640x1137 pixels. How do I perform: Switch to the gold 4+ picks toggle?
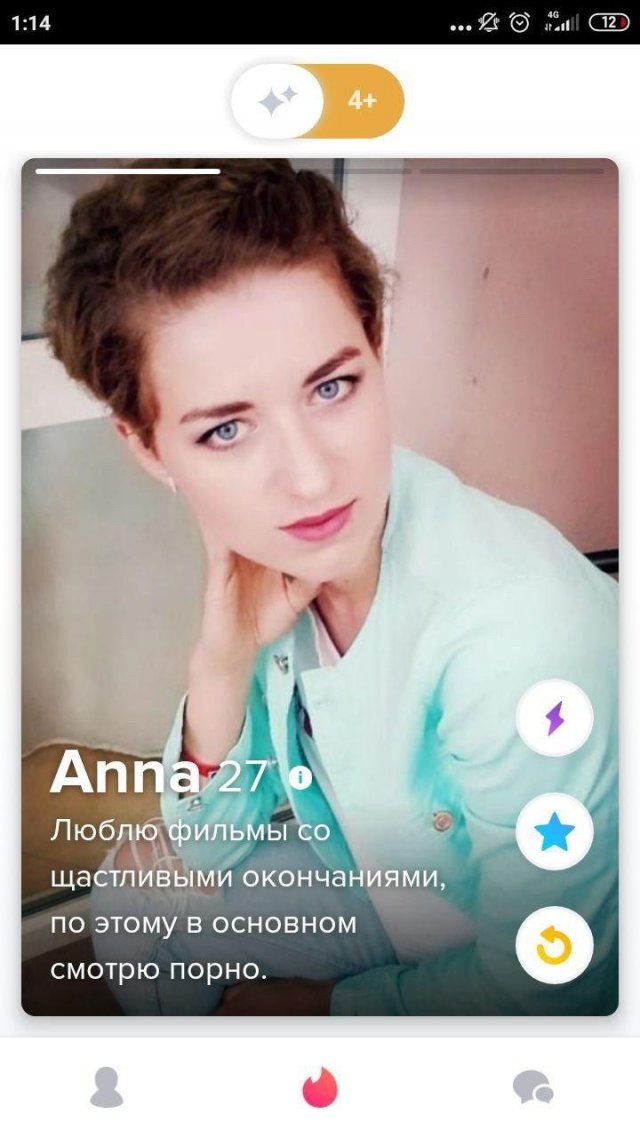pyautogui.click(x=363, y=101)
